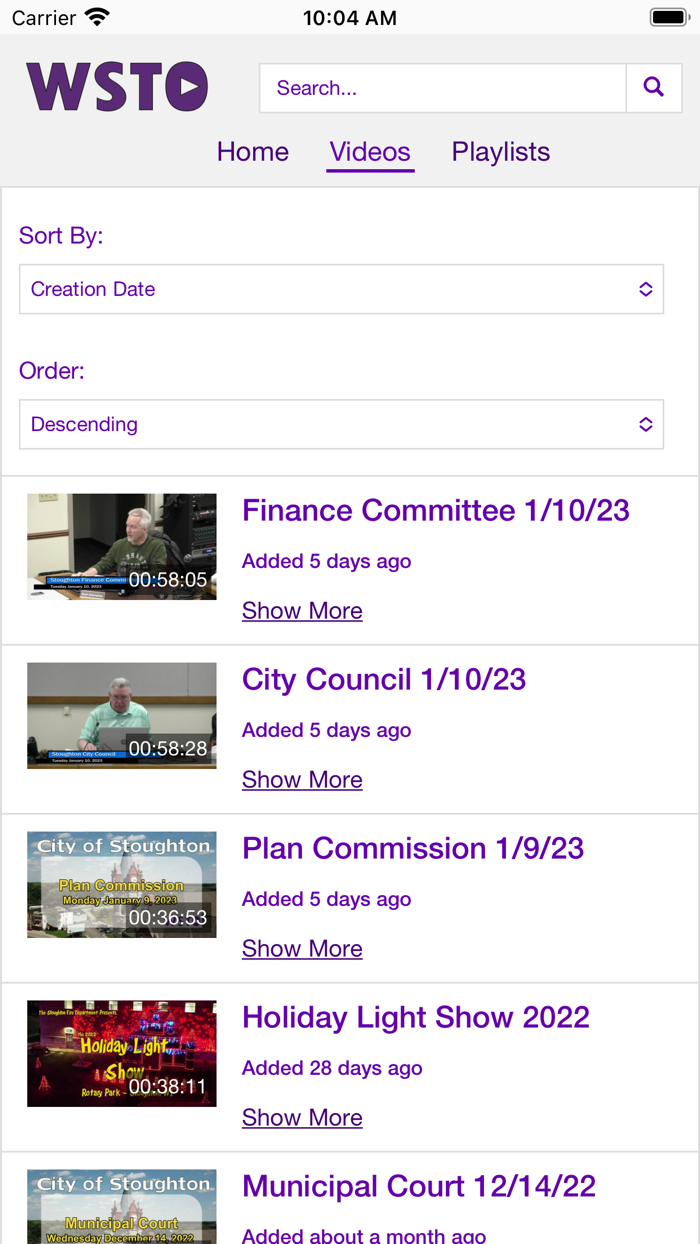Screen dimensions: 700x1244
Task: Open the Sort By Creation Date dropdown
Action: (341, 289)
